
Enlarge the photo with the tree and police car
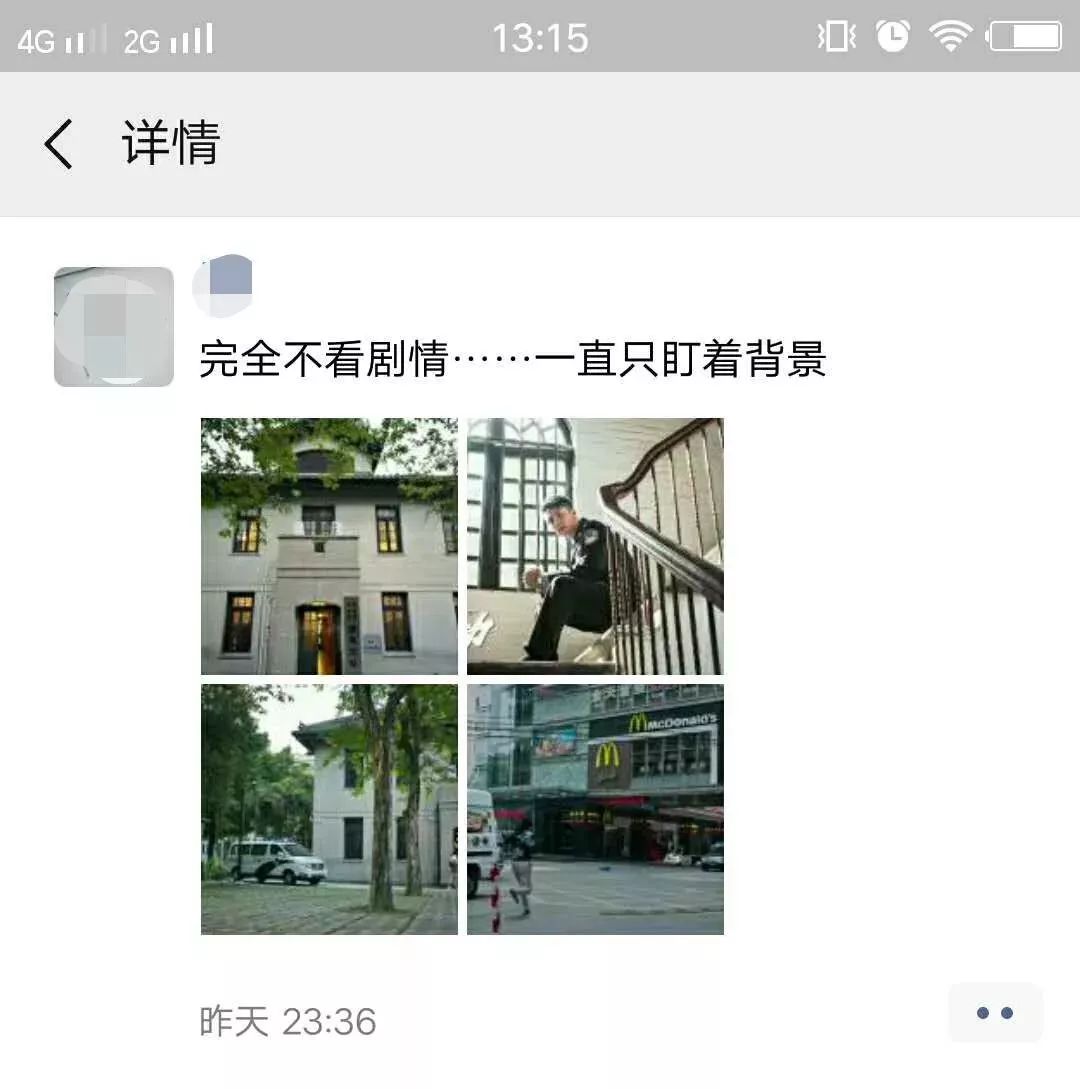329,809
